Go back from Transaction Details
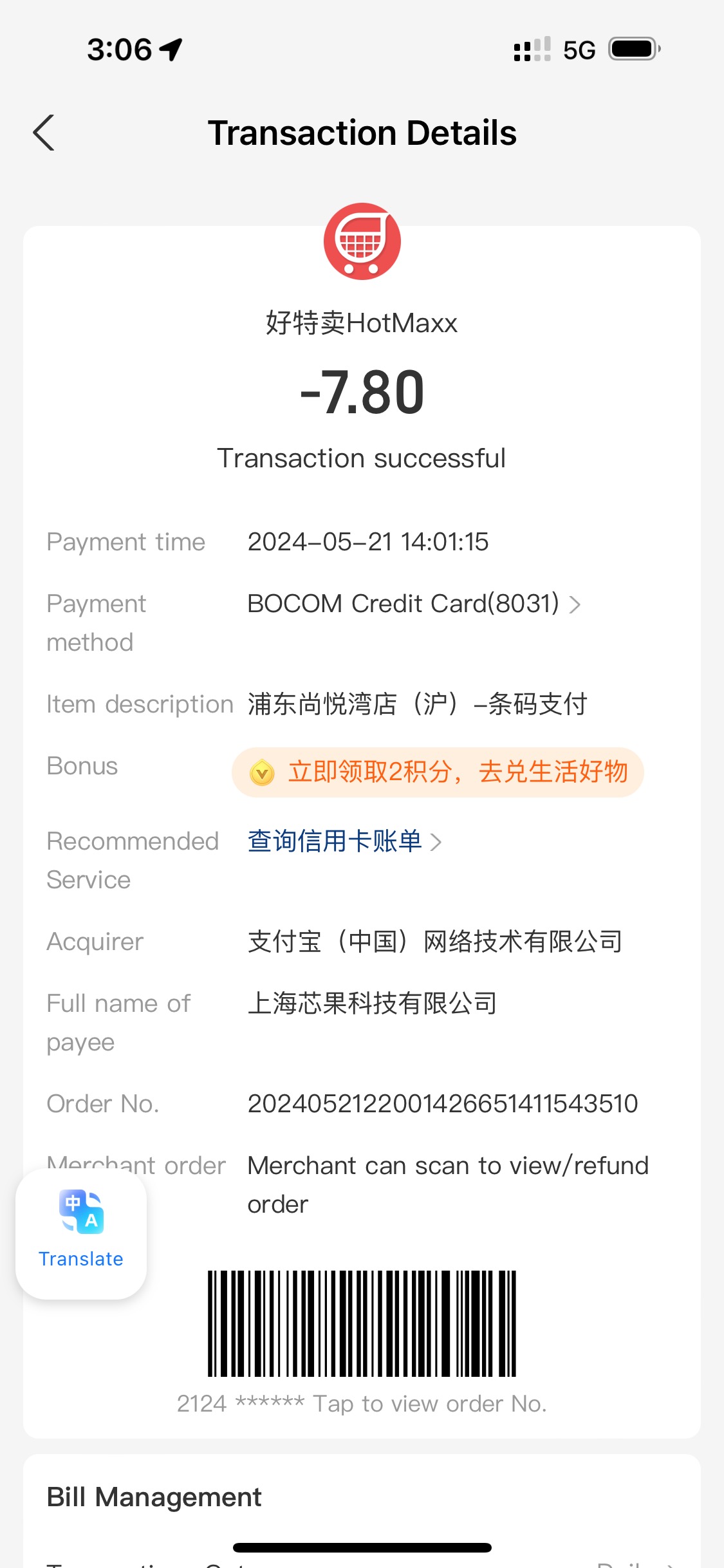Image resolution: width=724 pixels, height=1568 pixels. [x=44, y=133]
